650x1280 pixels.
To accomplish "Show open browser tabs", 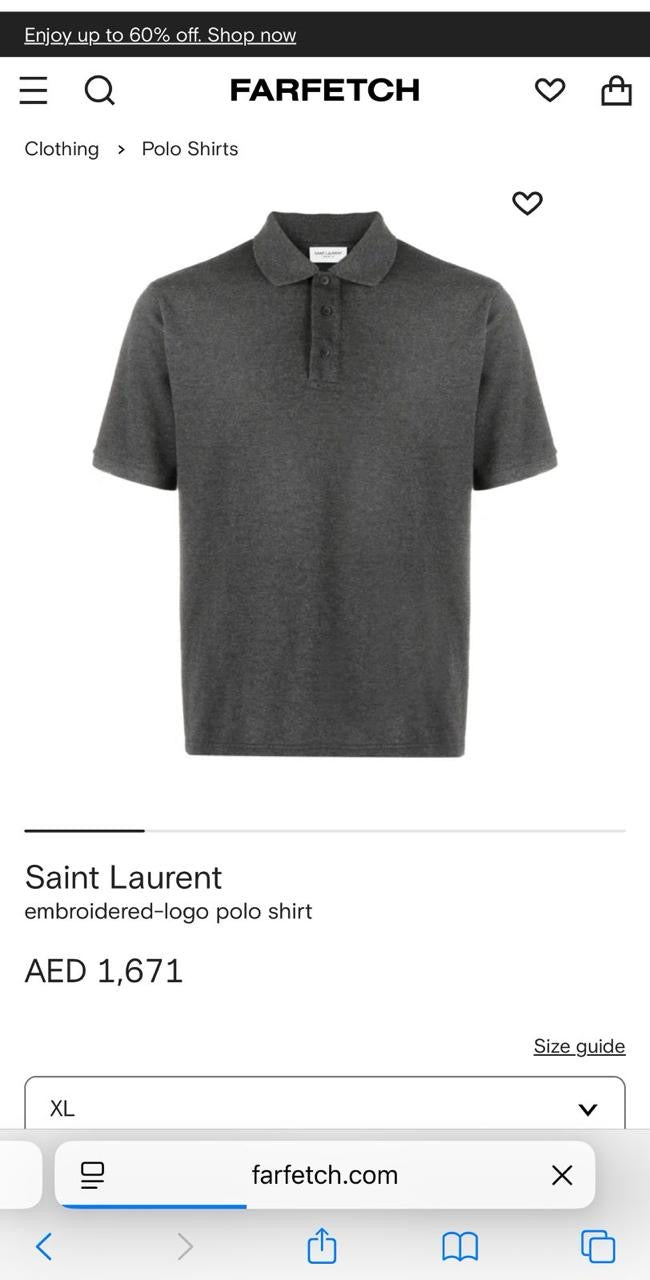I will pyautogui.click(x=598, y=1246).
